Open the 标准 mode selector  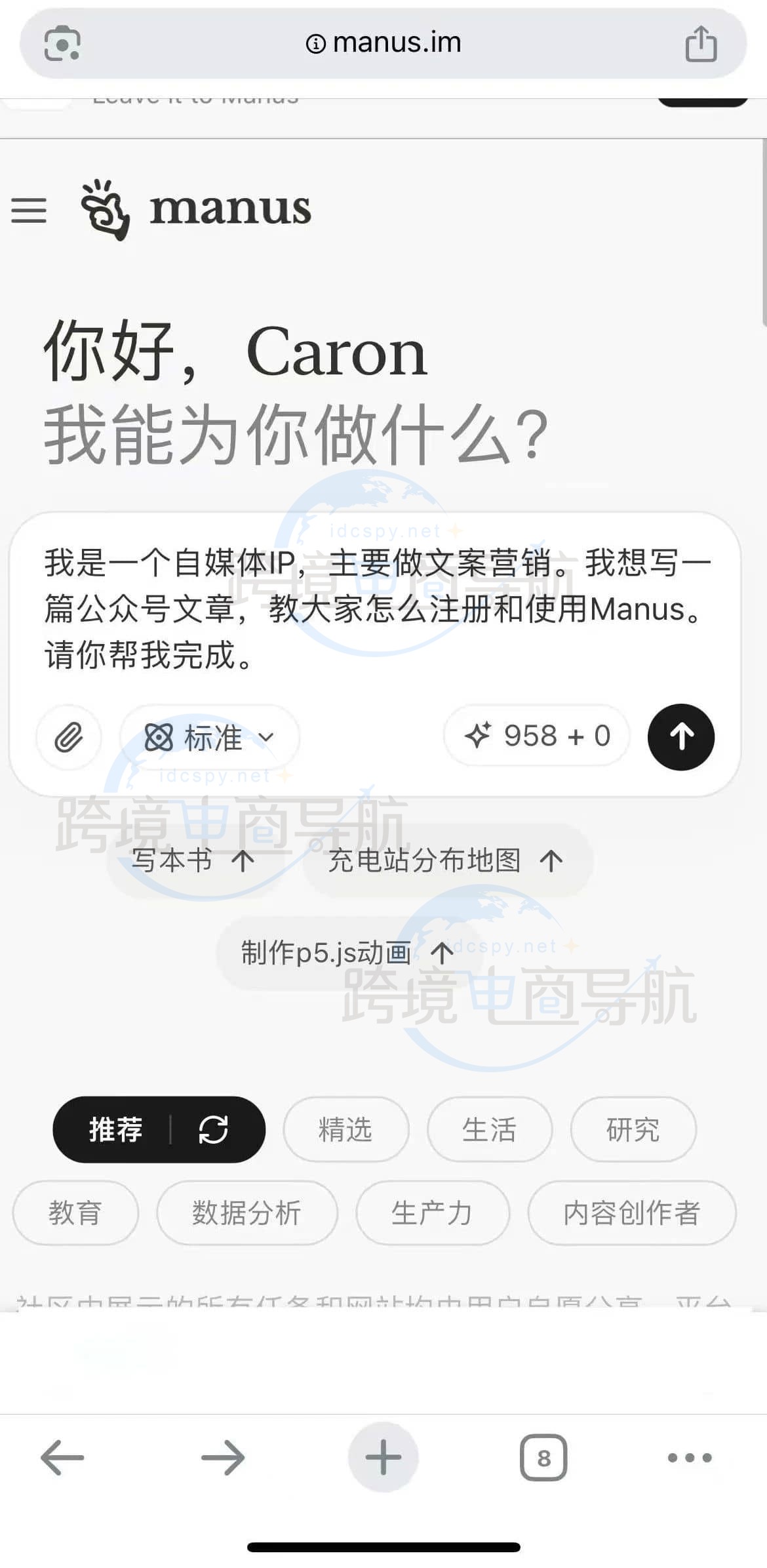coord(210,737)
